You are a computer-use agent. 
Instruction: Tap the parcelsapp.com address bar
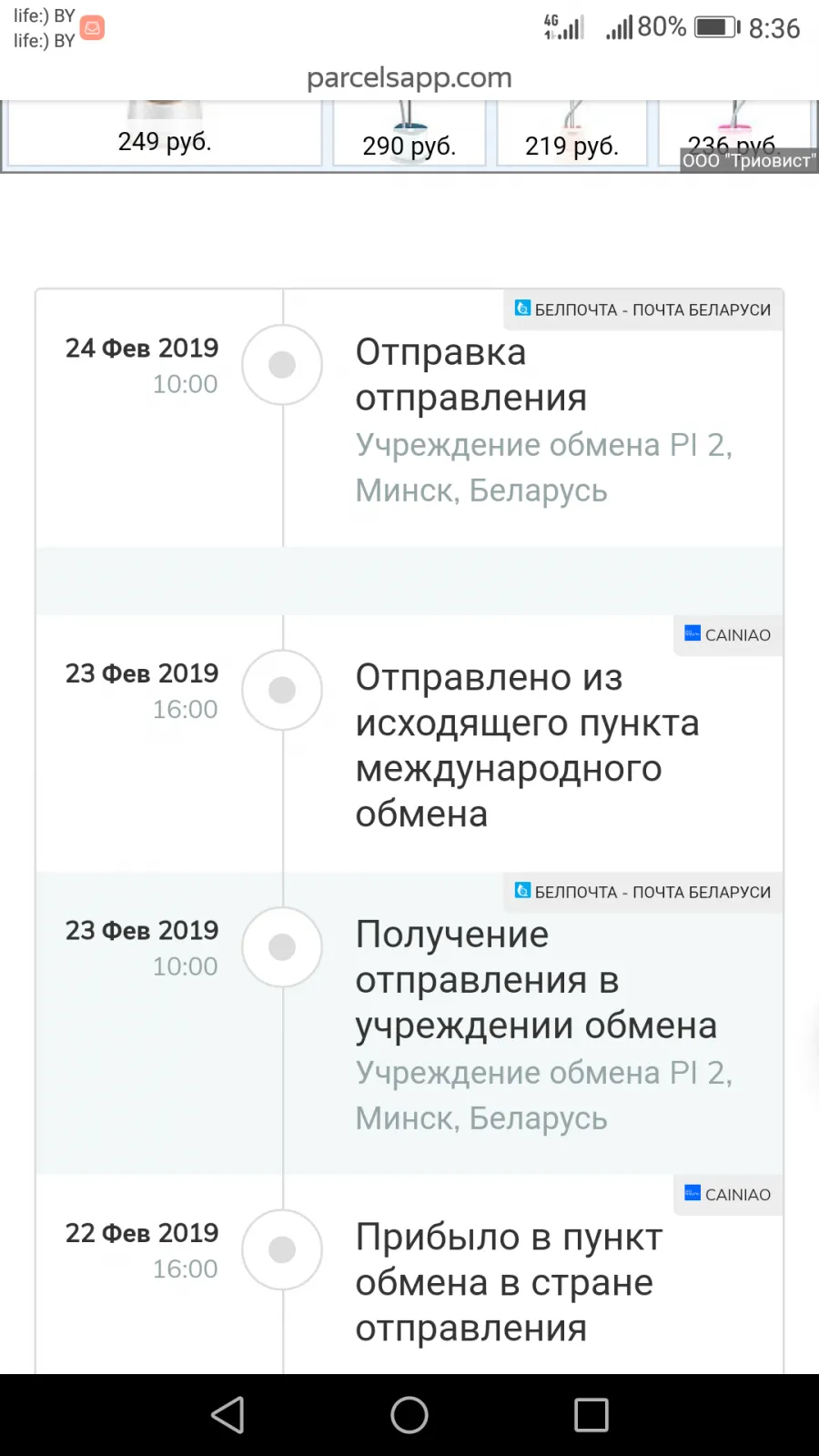click(409, 78)
